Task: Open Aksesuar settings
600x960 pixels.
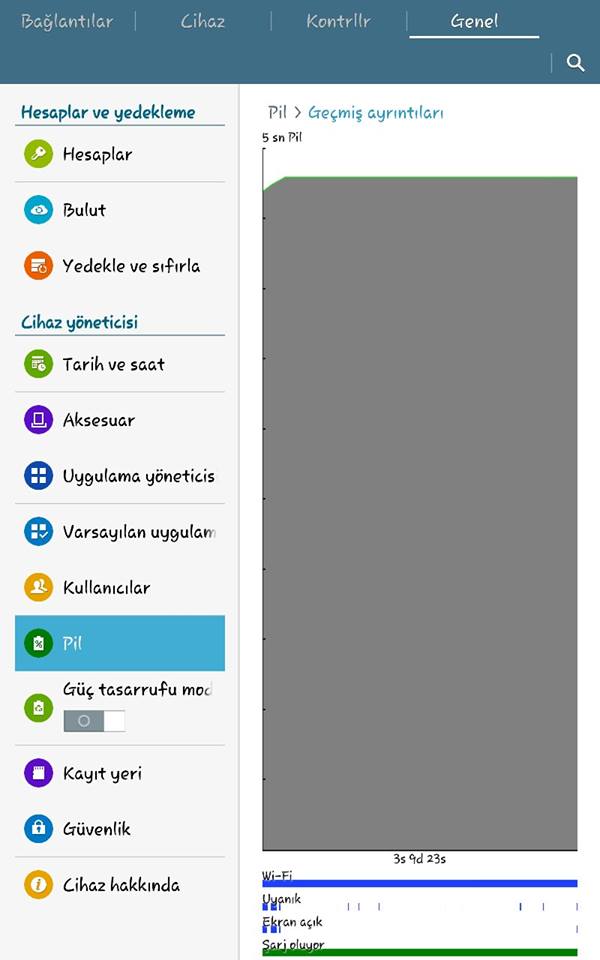Action: pos(120,420)
